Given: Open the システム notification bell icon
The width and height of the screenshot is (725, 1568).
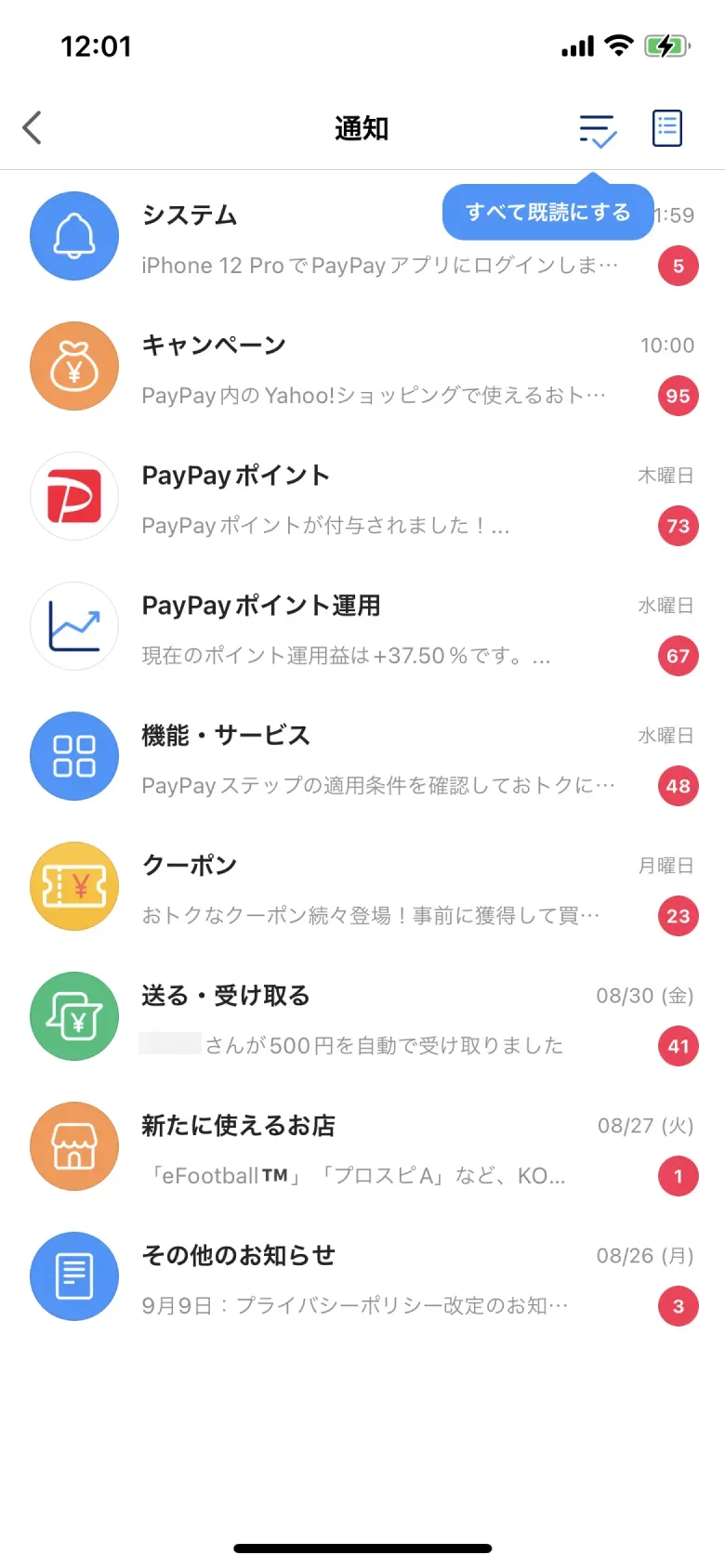Looking at the screenshot, I should (74, 236).
